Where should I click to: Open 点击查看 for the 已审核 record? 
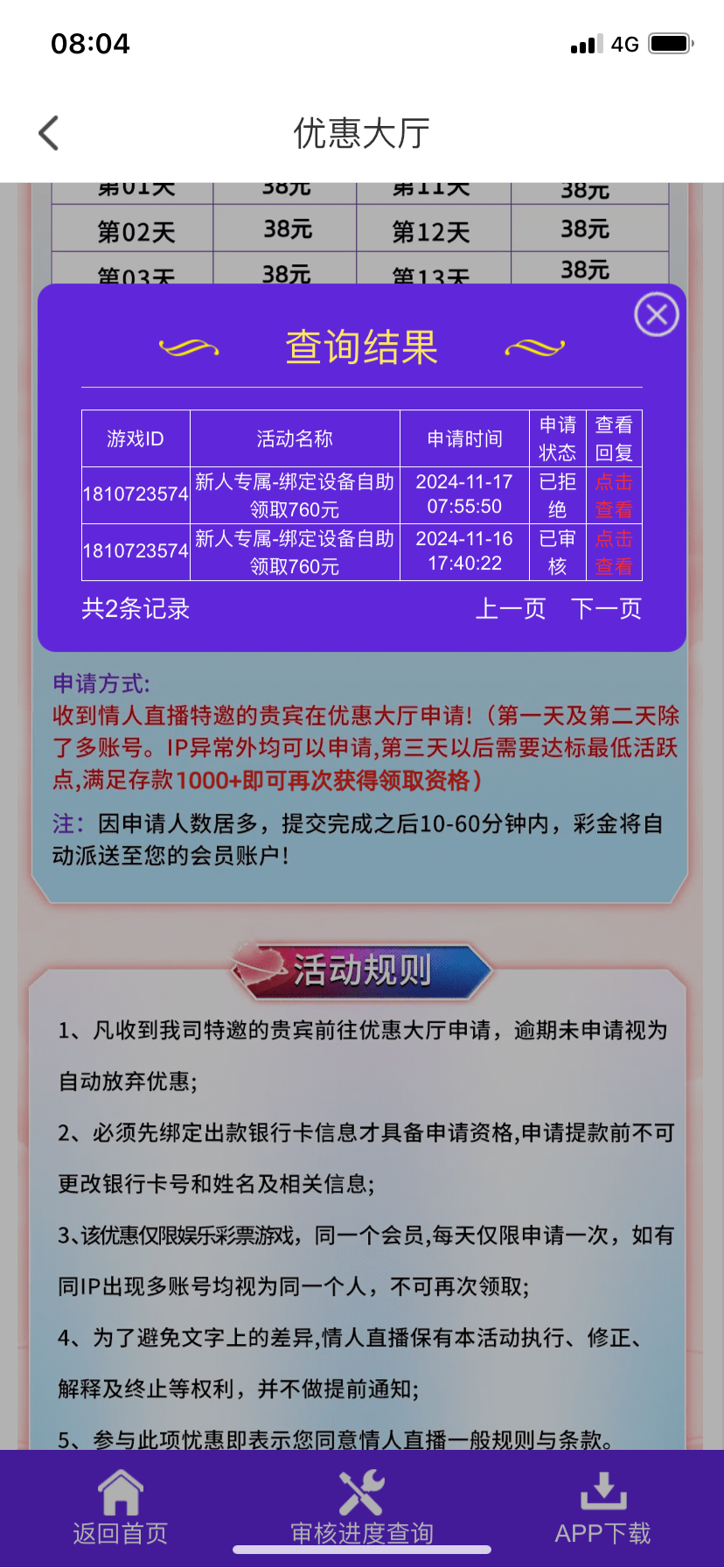click(613, 552)
